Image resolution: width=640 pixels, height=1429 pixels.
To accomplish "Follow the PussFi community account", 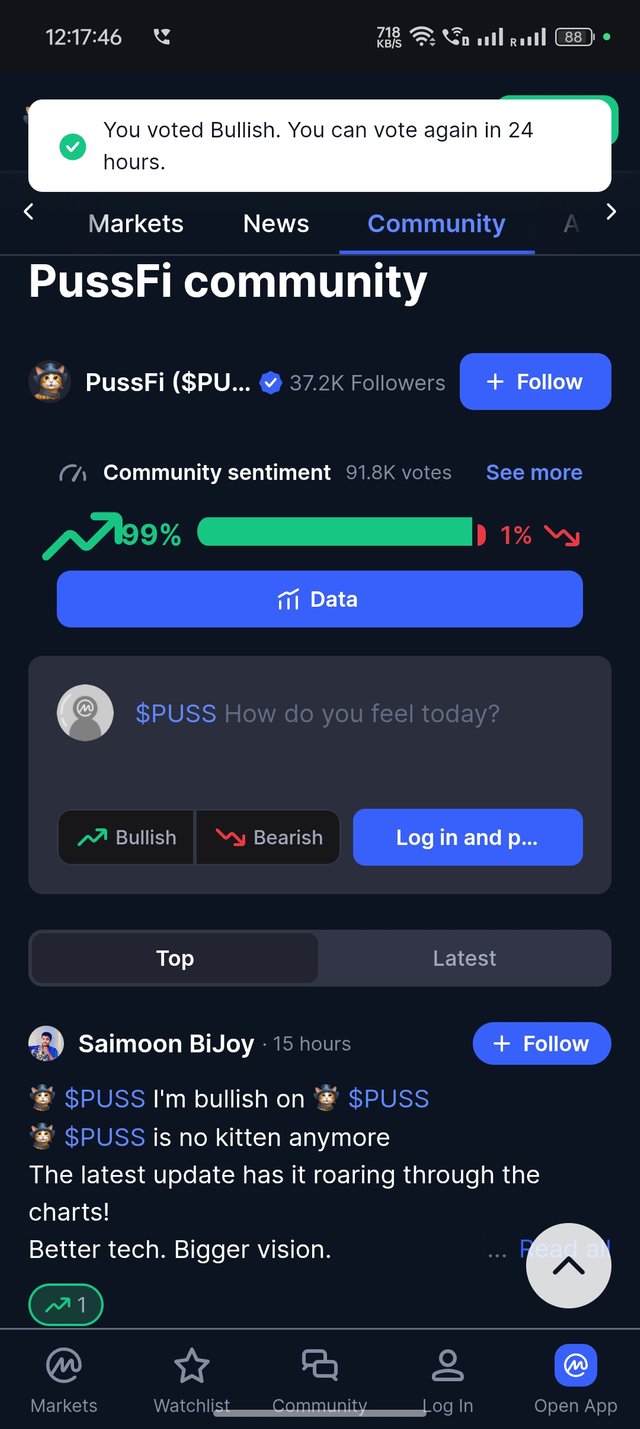I will [x=535, y=382].
